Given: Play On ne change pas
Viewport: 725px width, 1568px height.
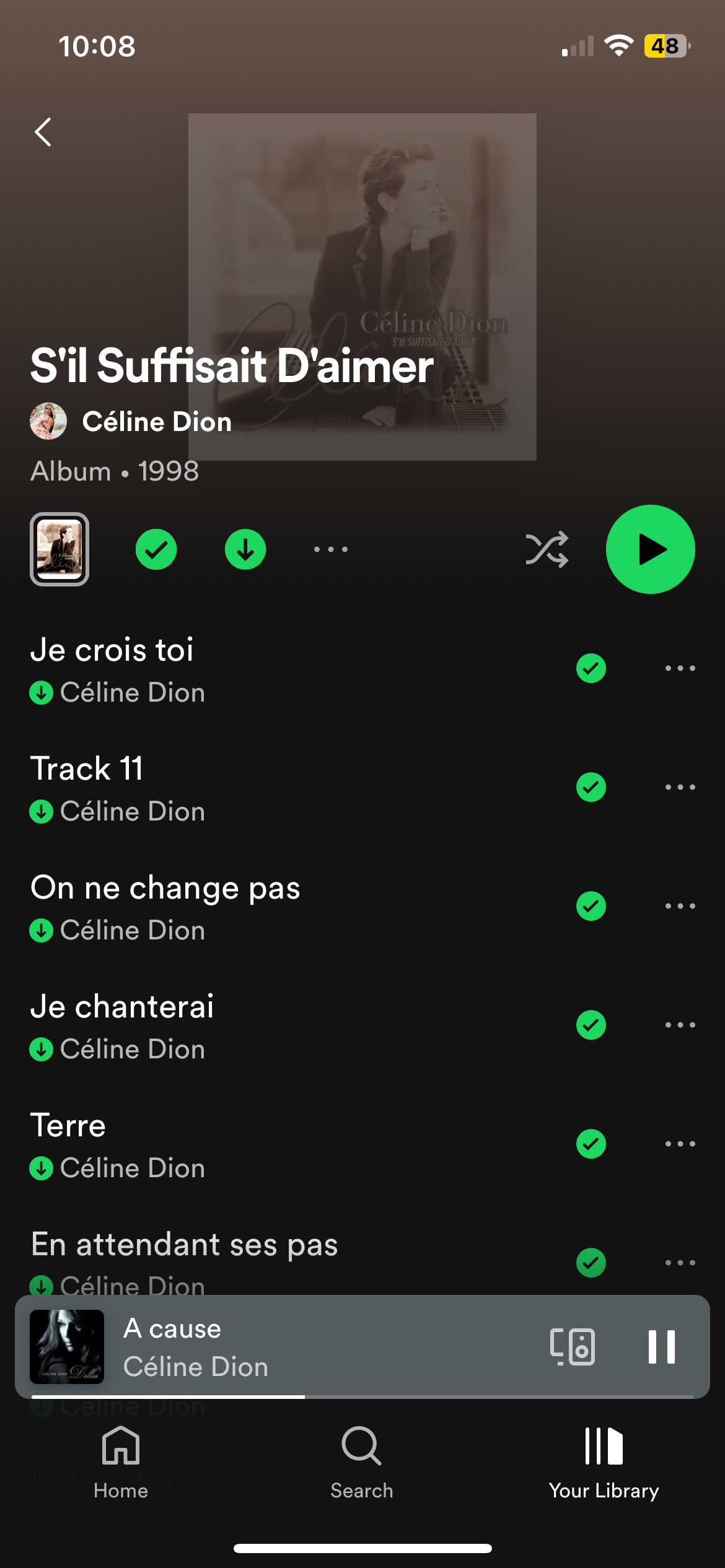Looking at the screenshot, I should (x=165, y=888).
